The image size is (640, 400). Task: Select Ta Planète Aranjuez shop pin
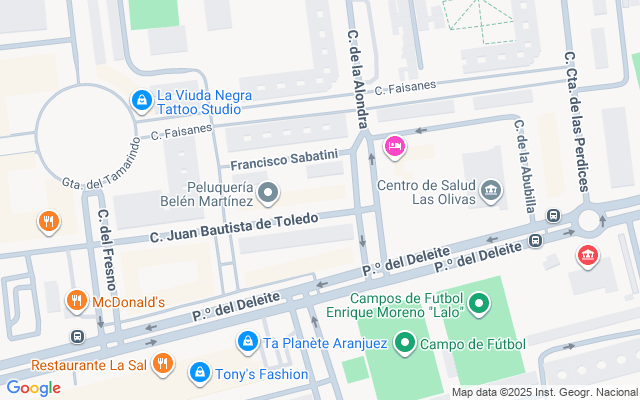(247, 343)
